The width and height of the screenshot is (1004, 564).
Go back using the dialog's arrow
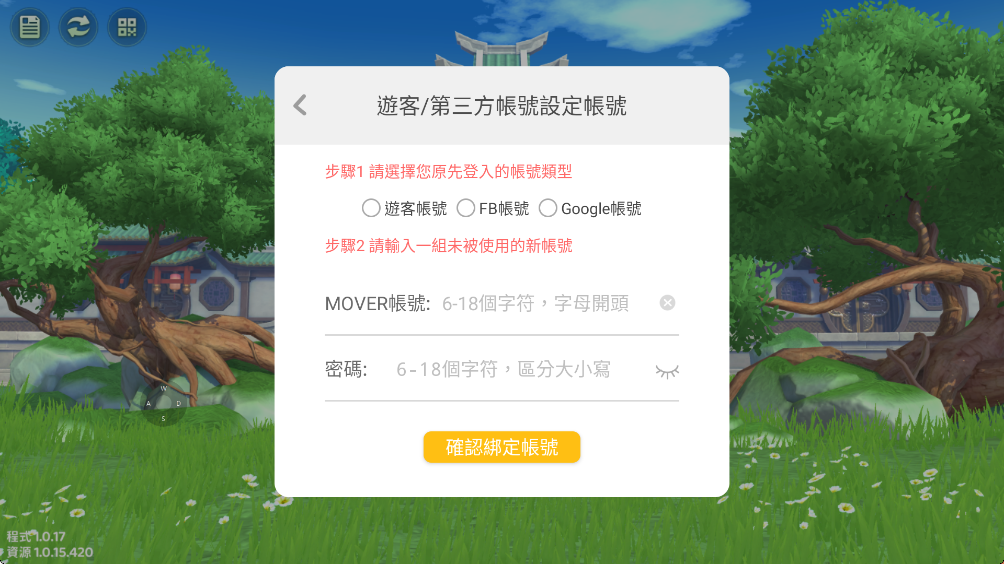[x=300, y=105]
